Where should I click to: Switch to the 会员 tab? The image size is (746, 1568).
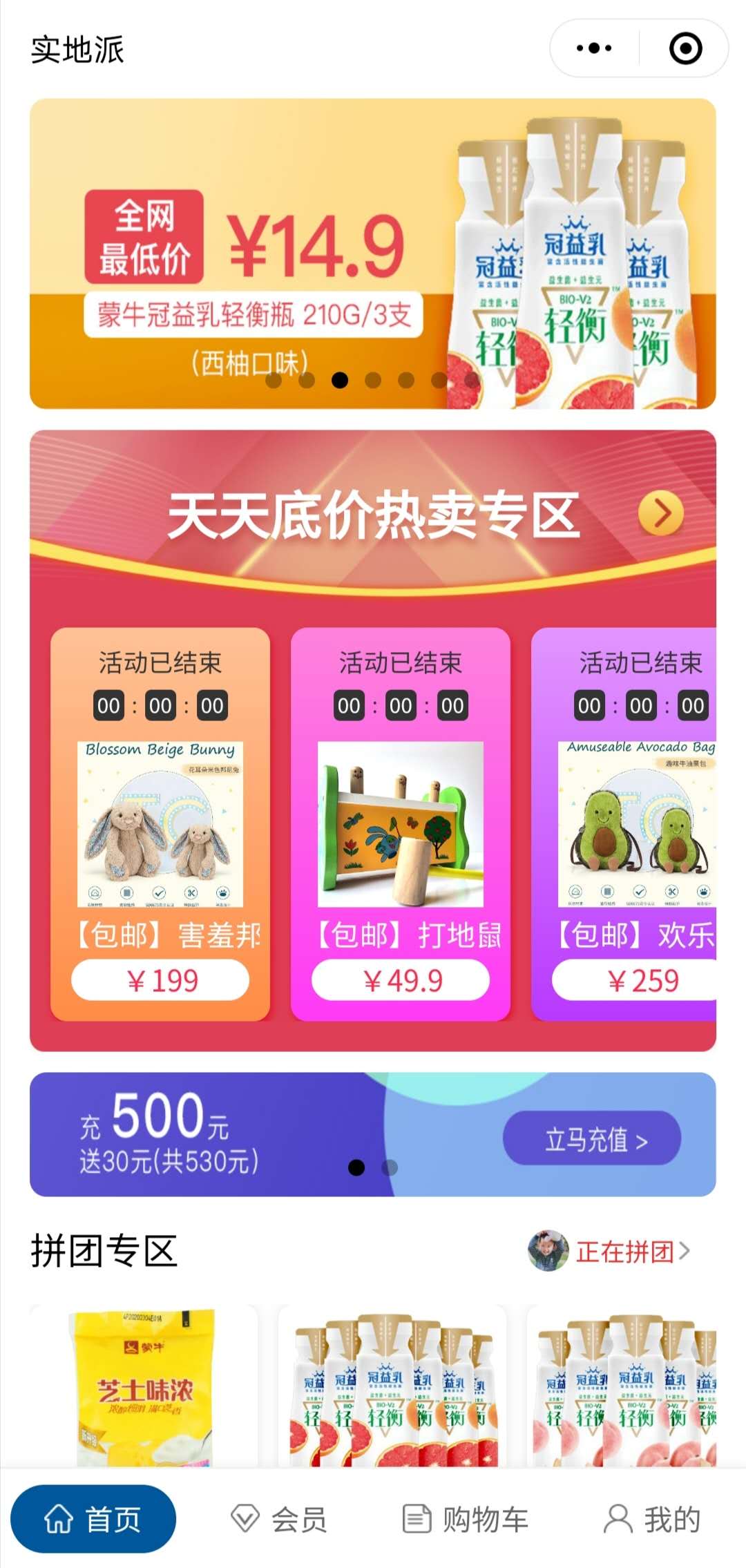coord(279,1520)
